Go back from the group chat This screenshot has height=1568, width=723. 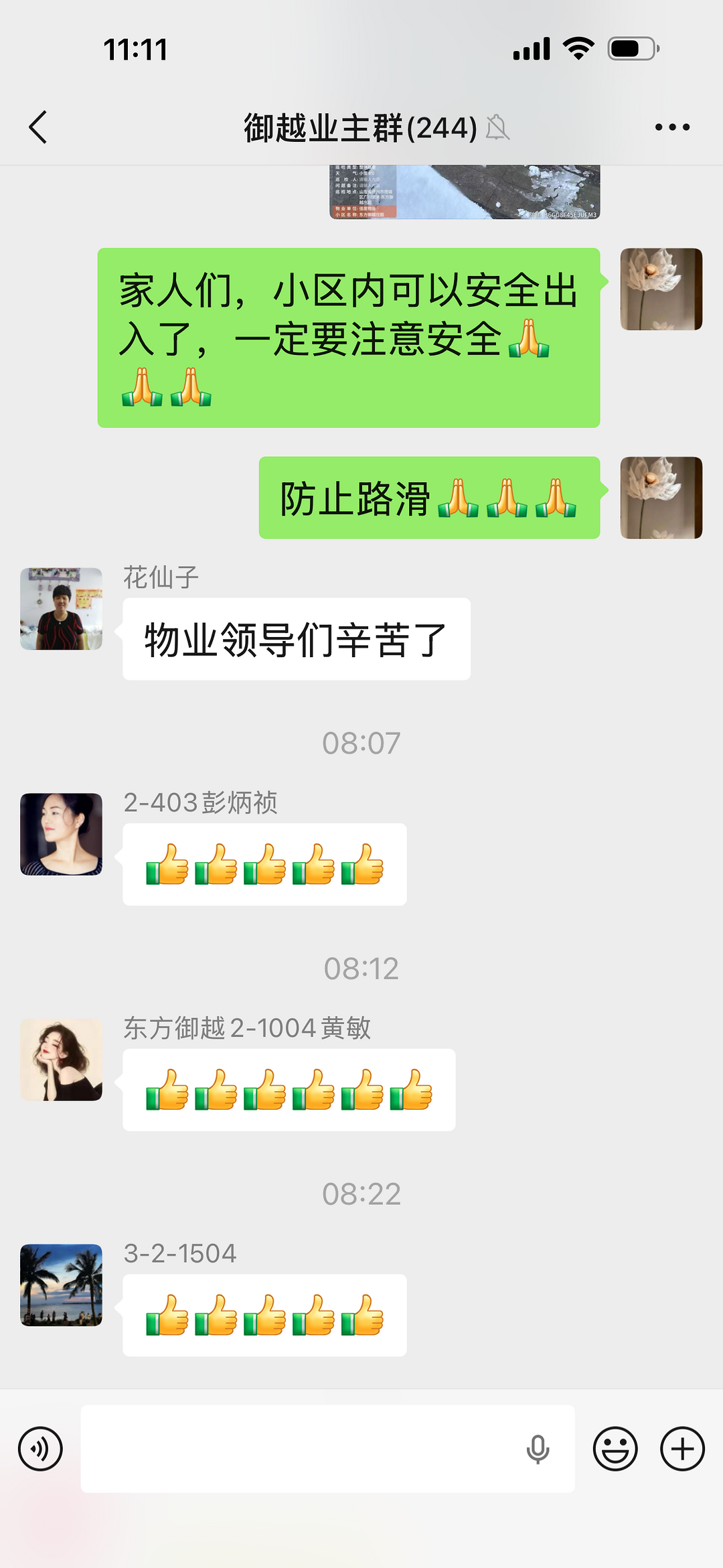[x=38, y=127]
